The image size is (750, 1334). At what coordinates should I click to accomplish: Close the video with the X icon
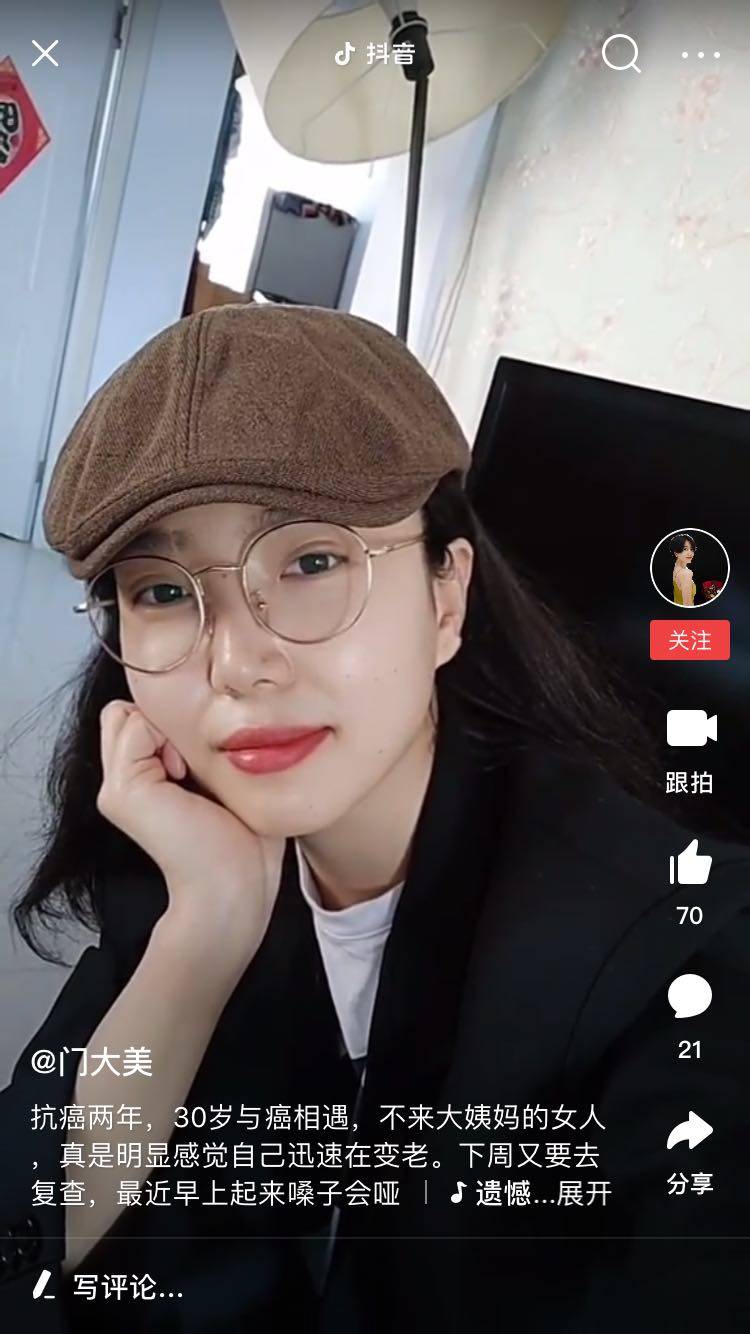coord(45,53)
